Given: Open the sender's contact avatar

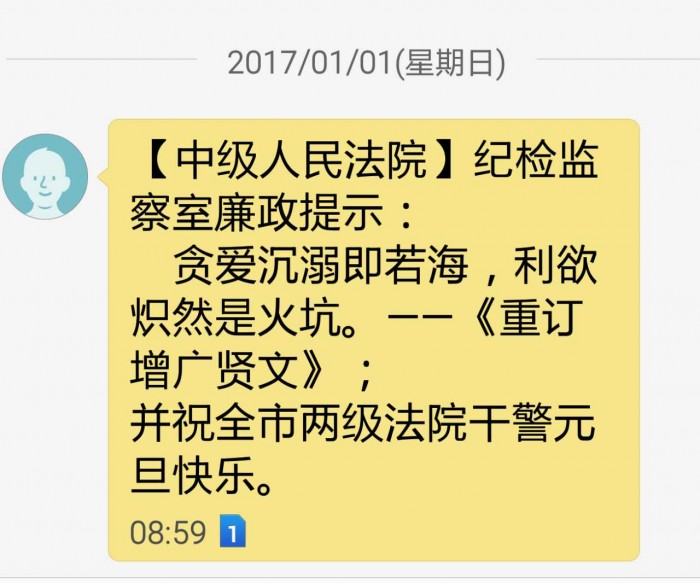Looking at the screenshot, I should click(x=45, y=176).
